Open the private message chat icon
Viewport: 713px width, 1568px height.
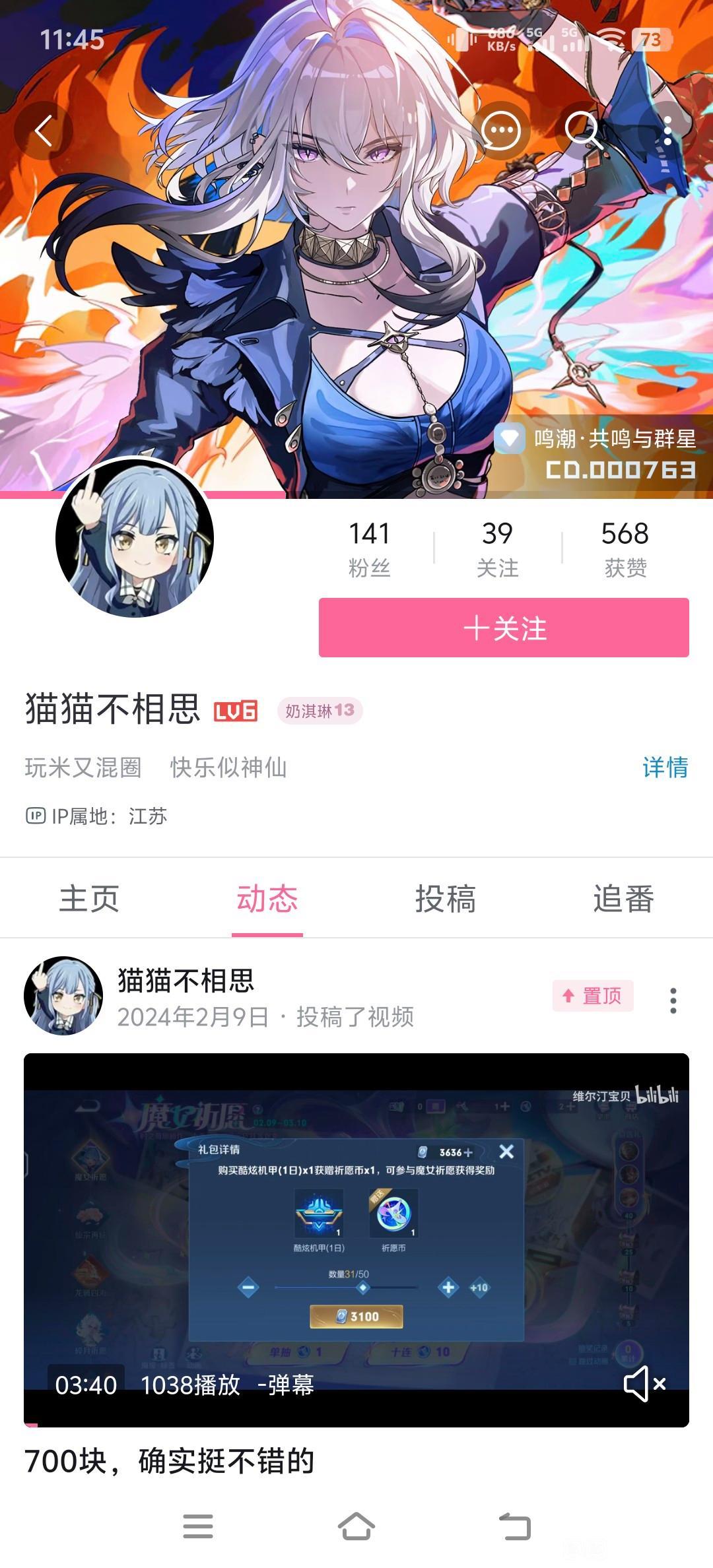501,131
